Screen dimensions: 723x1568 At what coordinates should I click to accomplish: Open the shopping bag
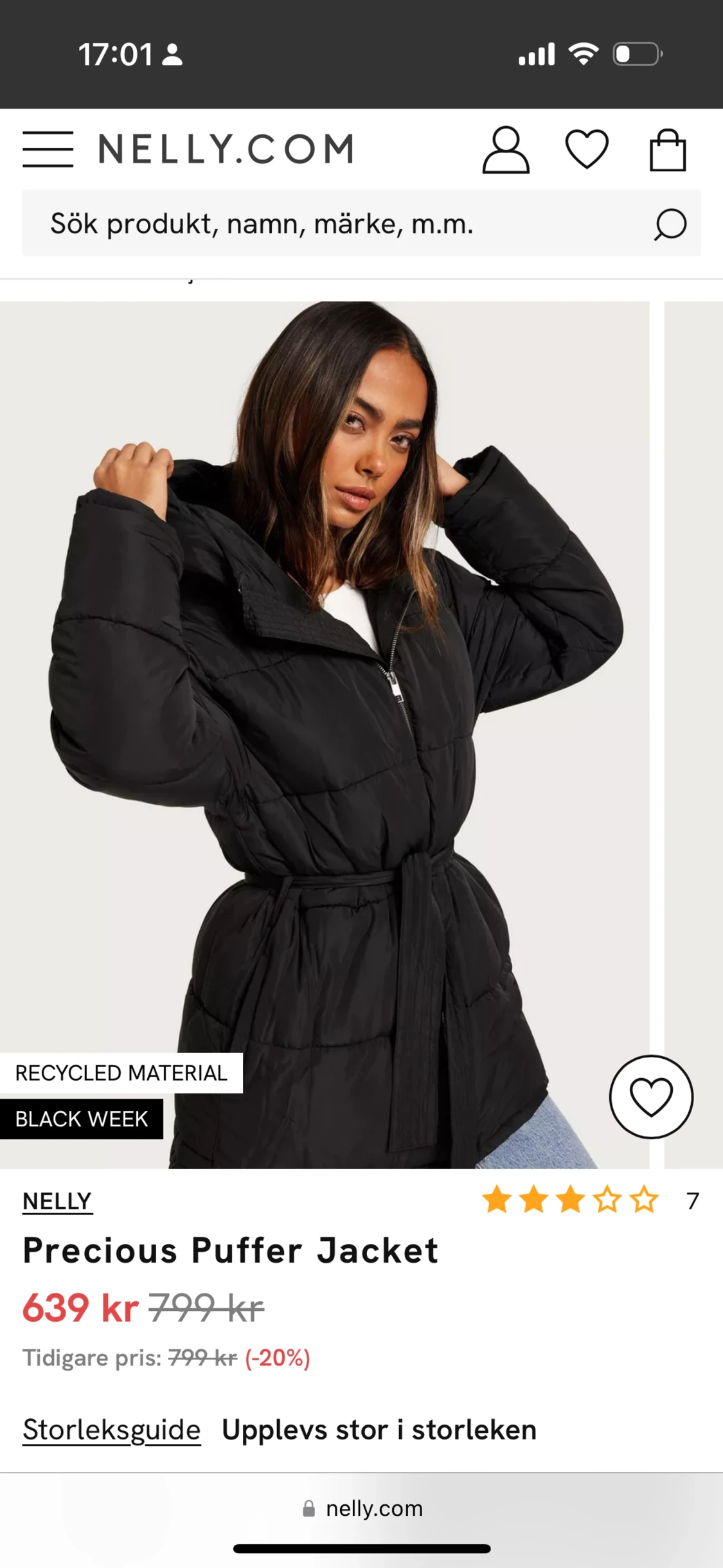tap(668, 150)
